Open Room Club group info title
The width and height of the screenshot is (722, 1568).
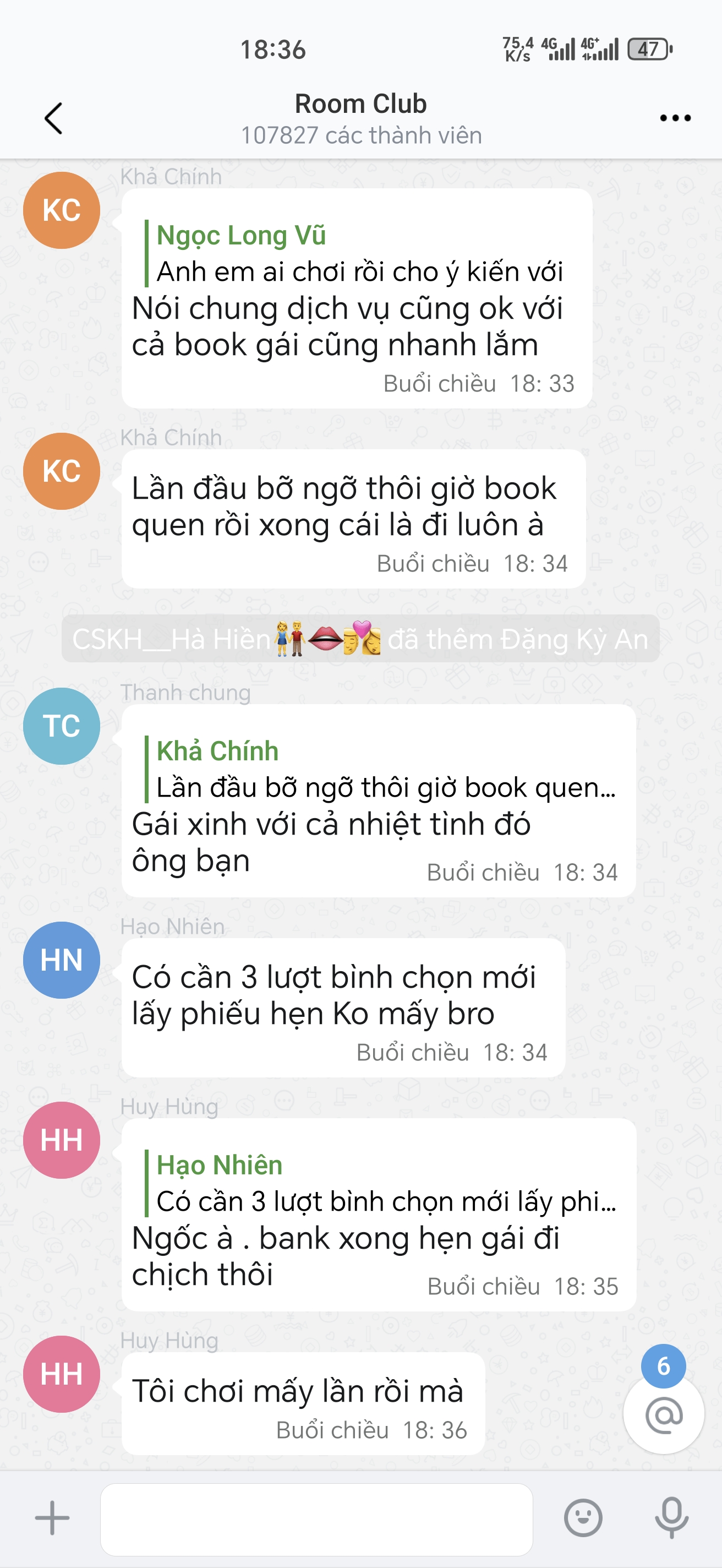click(x=360, y=104)
